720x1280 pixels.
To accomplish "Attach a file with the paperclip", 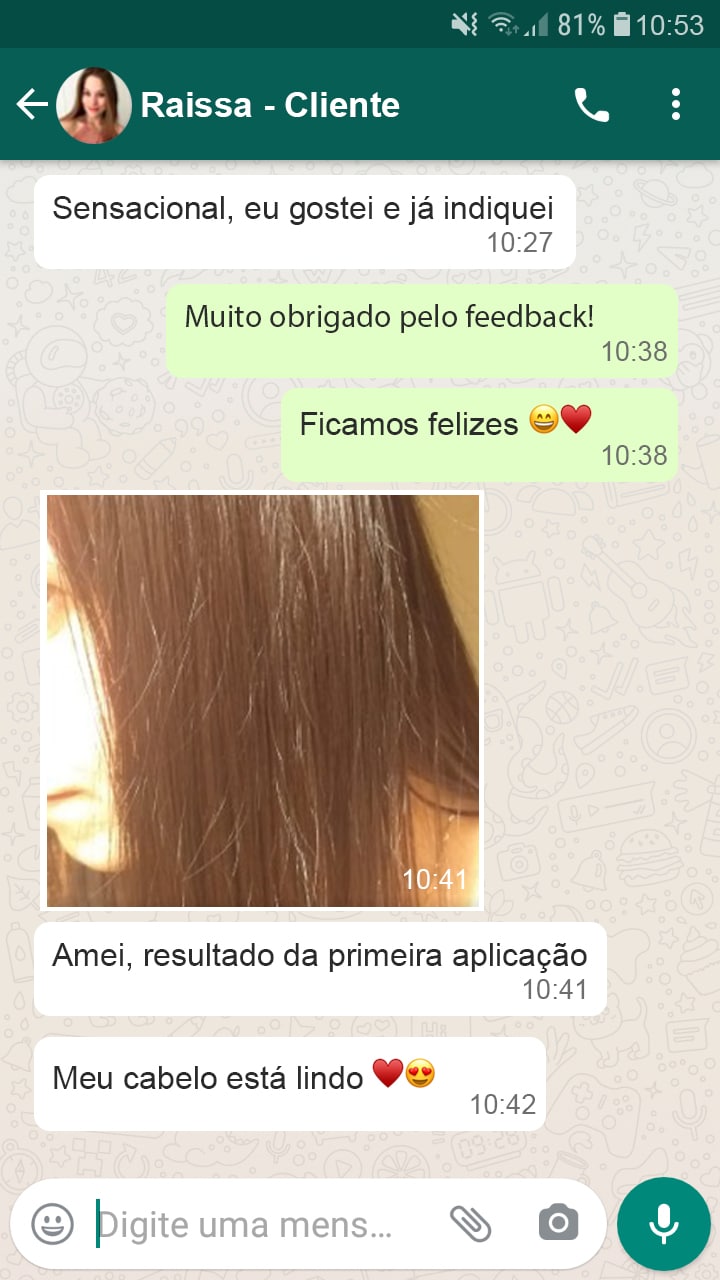I will [470, 1223].
